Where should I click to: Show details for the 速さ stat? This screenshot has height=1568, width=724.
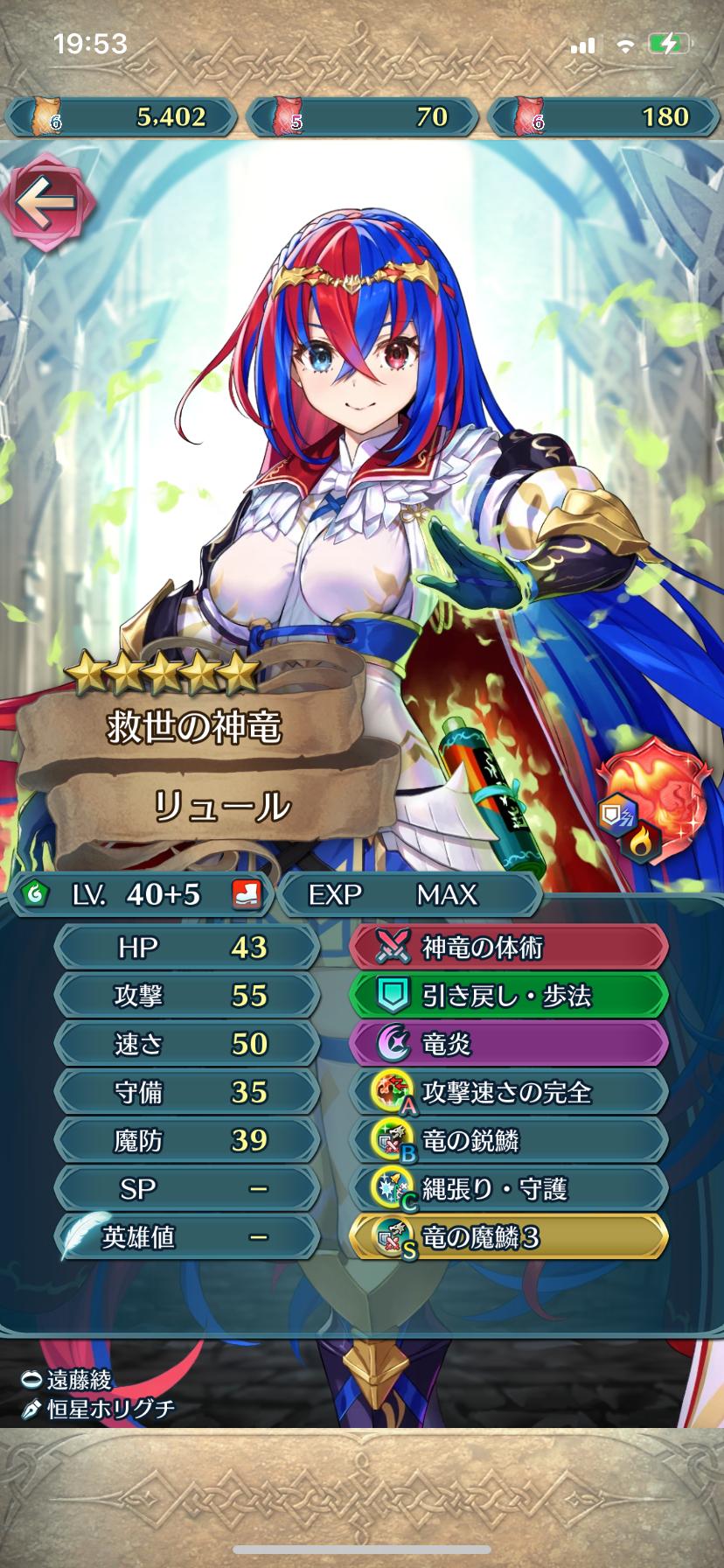coord(187,1043)
